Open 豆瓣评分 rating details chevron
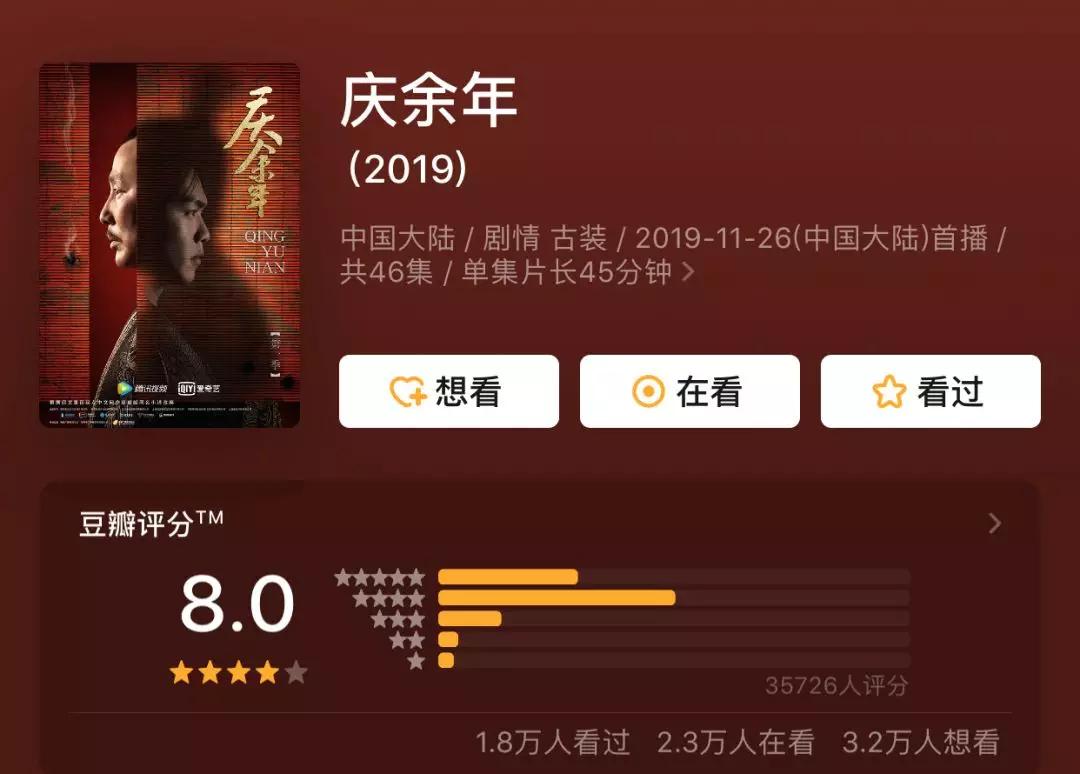1080x774 pixels. (995, 523)
